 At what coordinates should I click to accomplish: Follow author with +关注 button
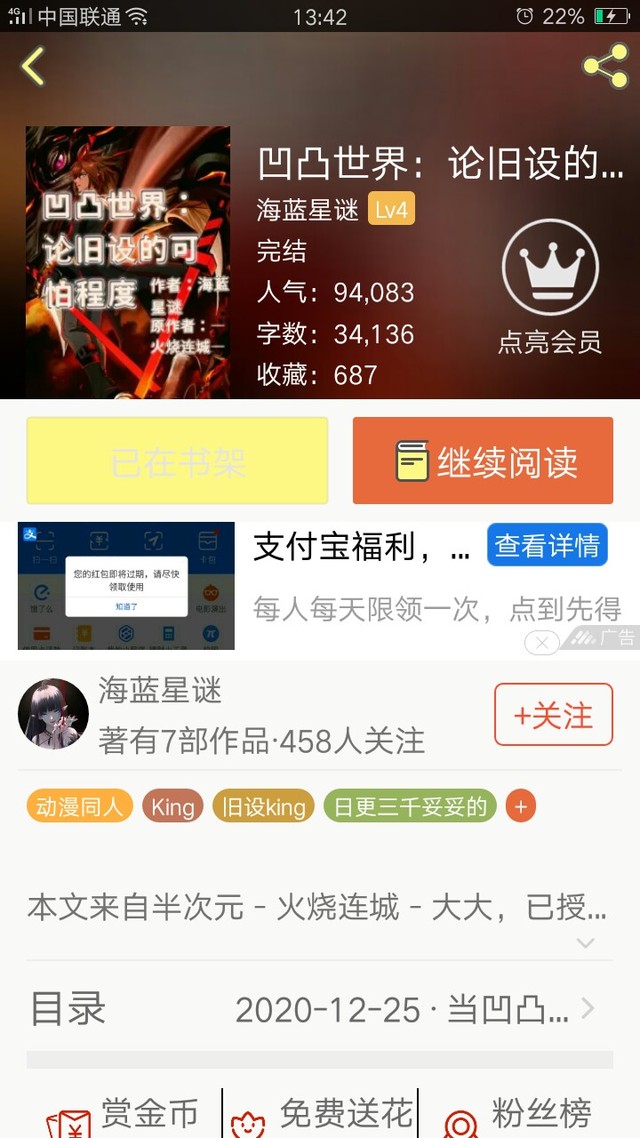(553, 715)
